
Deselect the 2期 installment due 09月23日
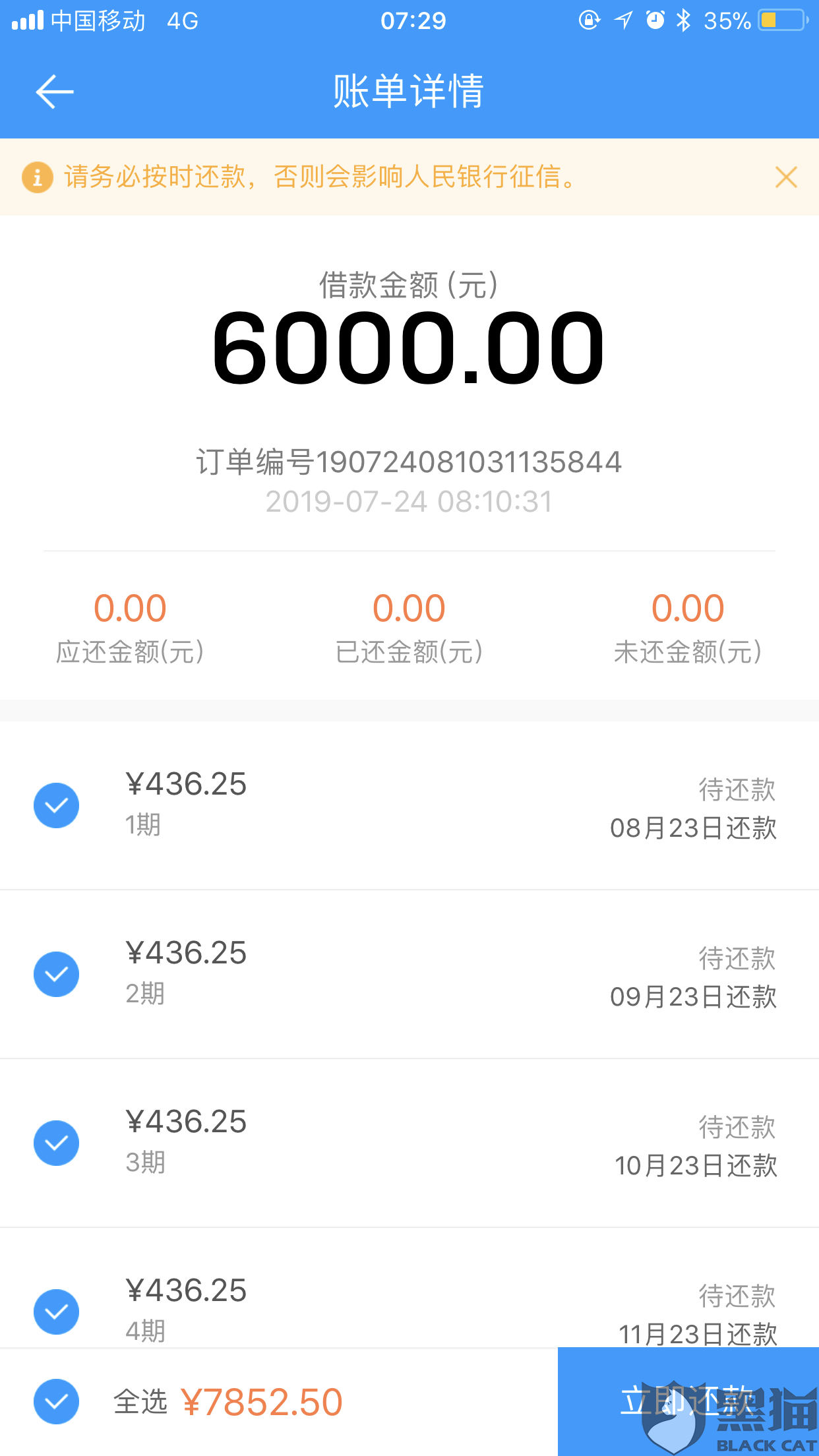click(57, 974)
